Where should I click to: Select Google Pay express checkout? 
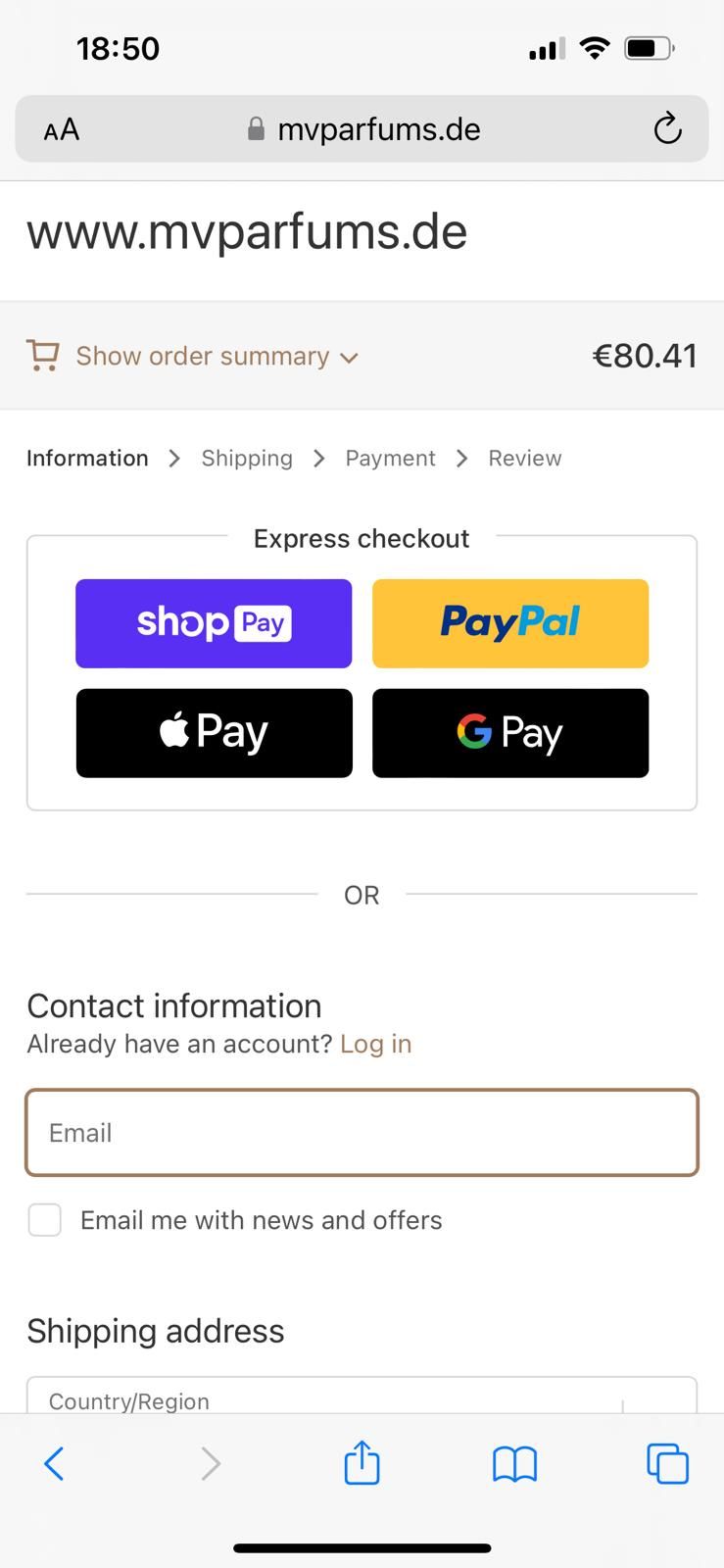click(509, 733)
